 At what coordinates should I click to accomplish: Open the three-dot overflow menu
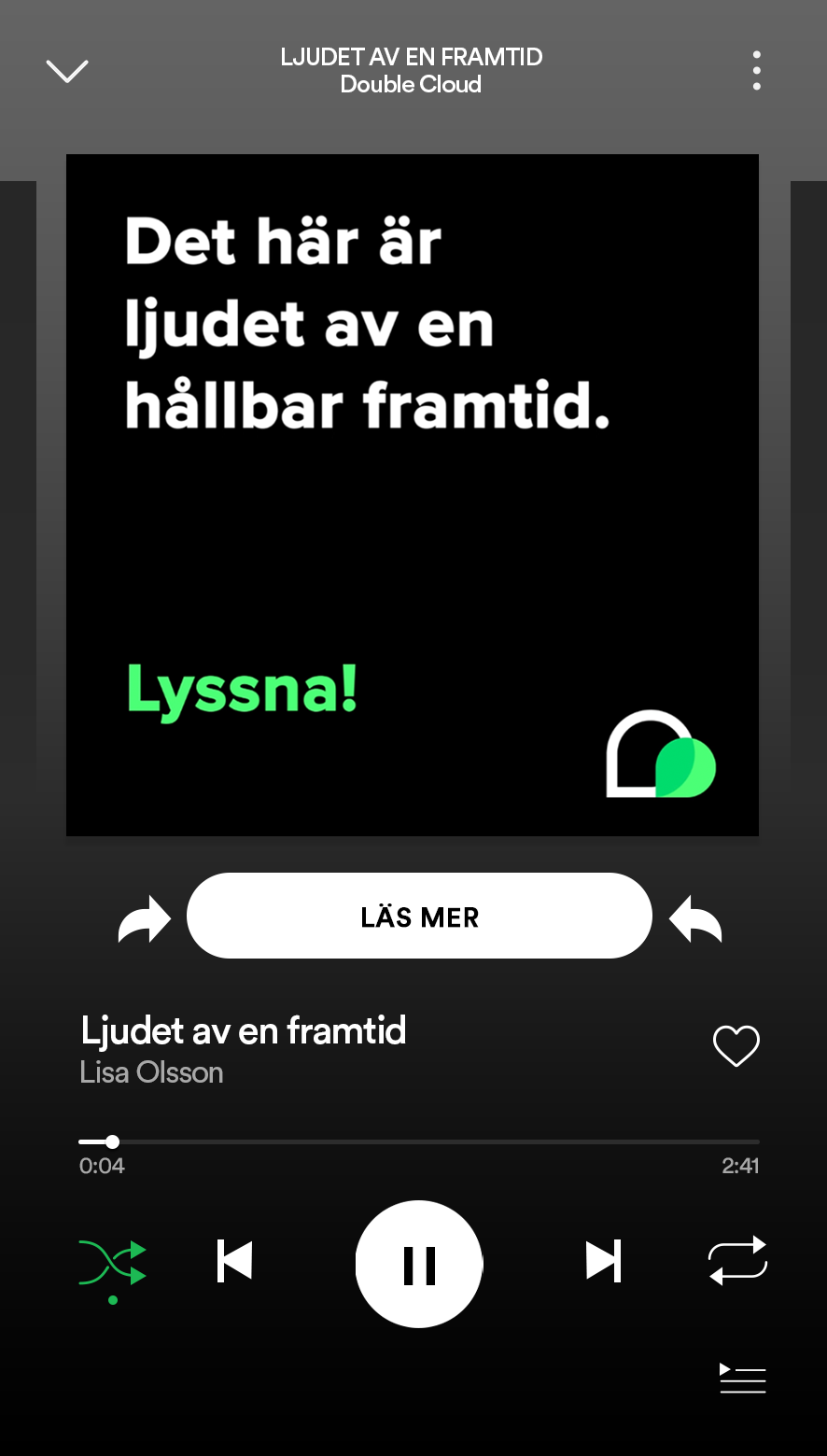(756, 71)
